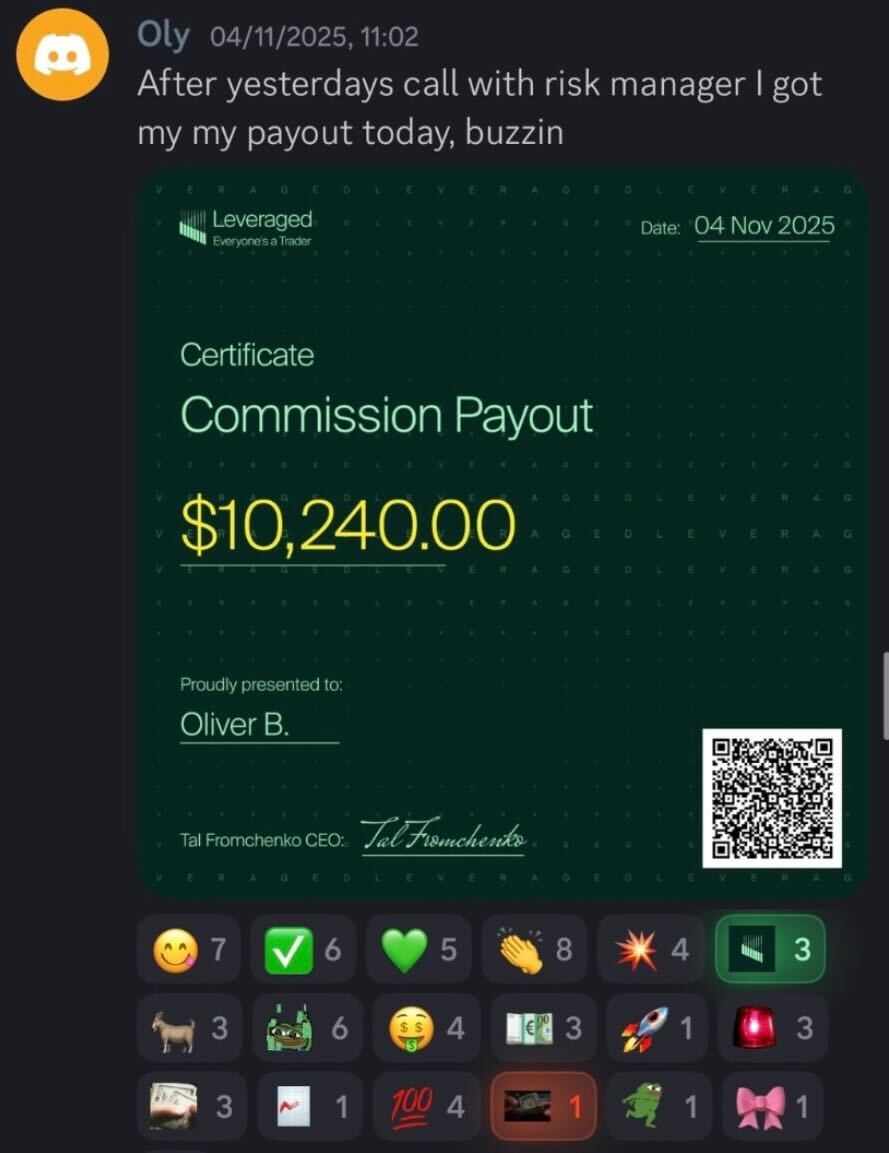
Task: Tap the green heart reaction
Action: pyautogui.click(x=419, y=948)
